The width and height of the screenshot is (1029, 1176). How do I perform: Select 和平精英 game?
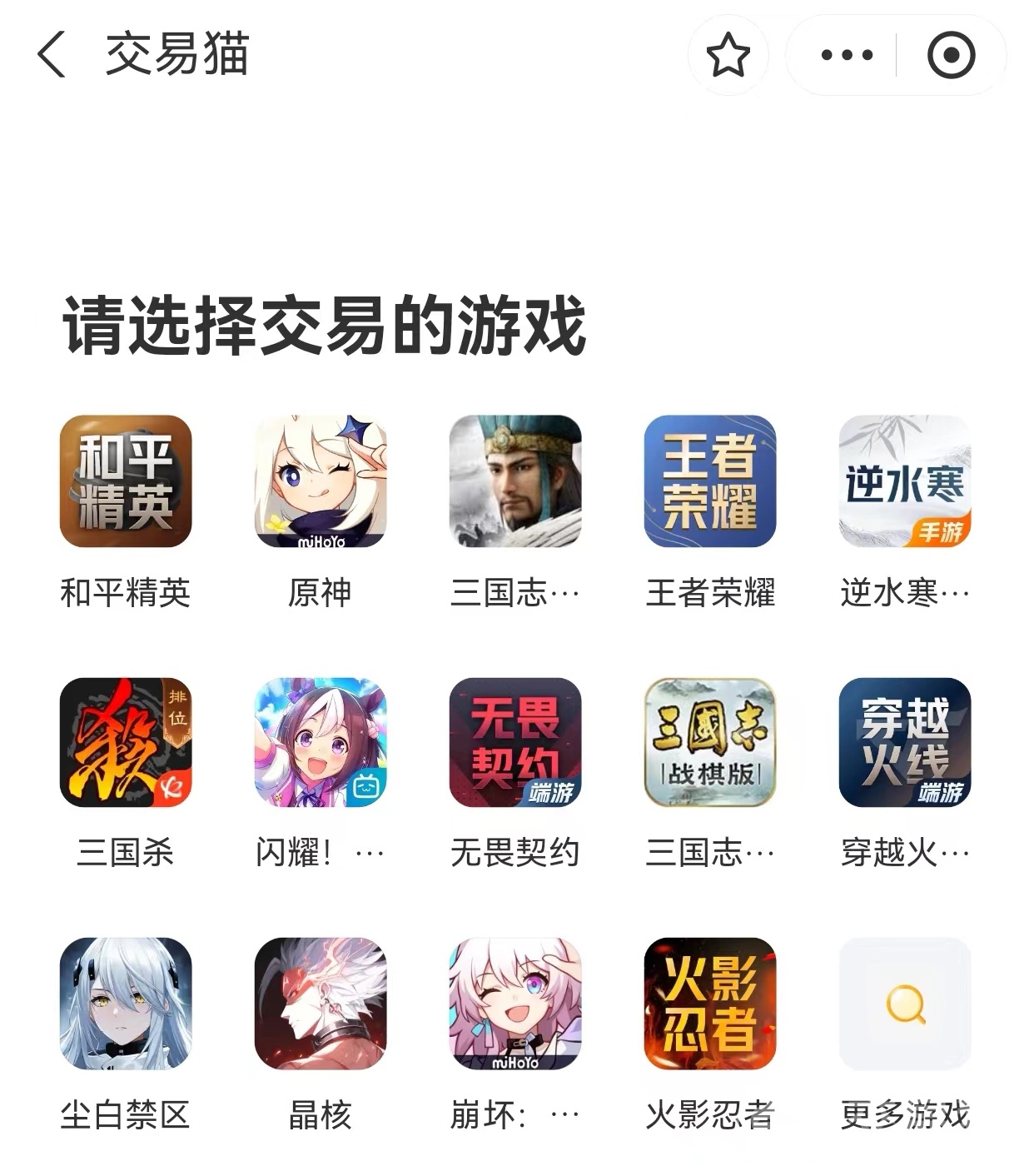pyautogui.click(x=126, y=481)
